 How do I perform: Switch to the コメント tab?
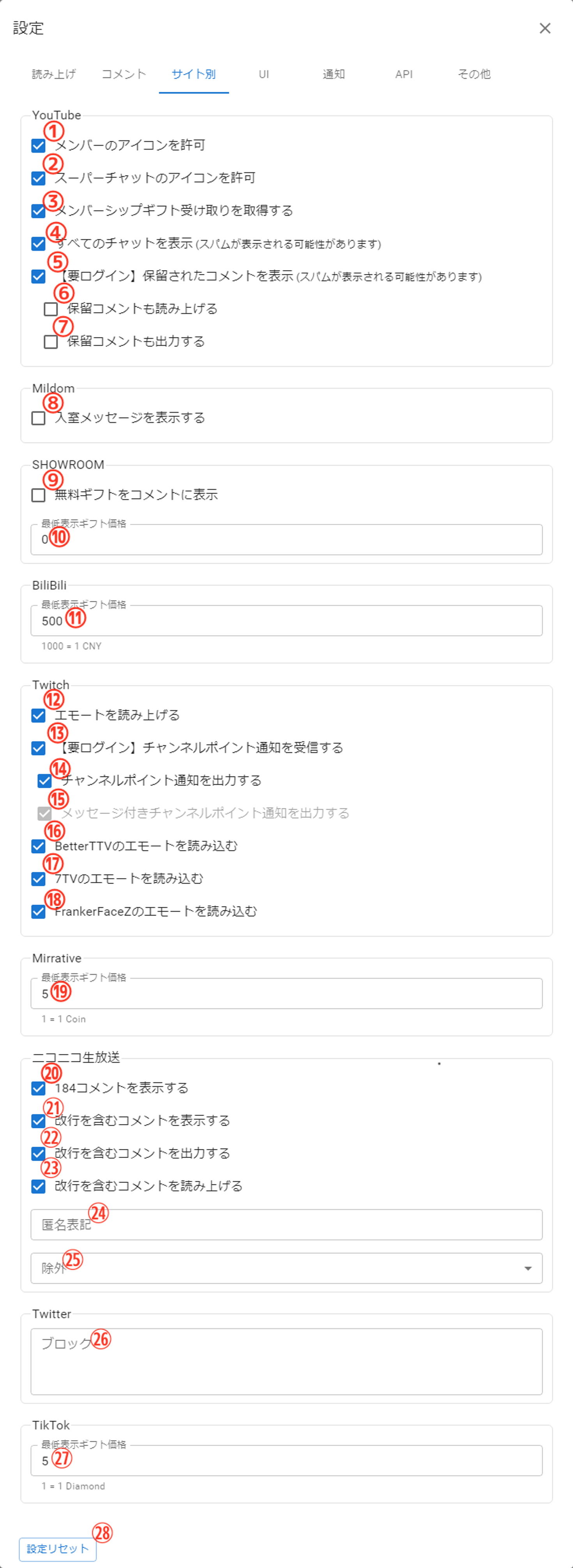click(x=124, y=74)
